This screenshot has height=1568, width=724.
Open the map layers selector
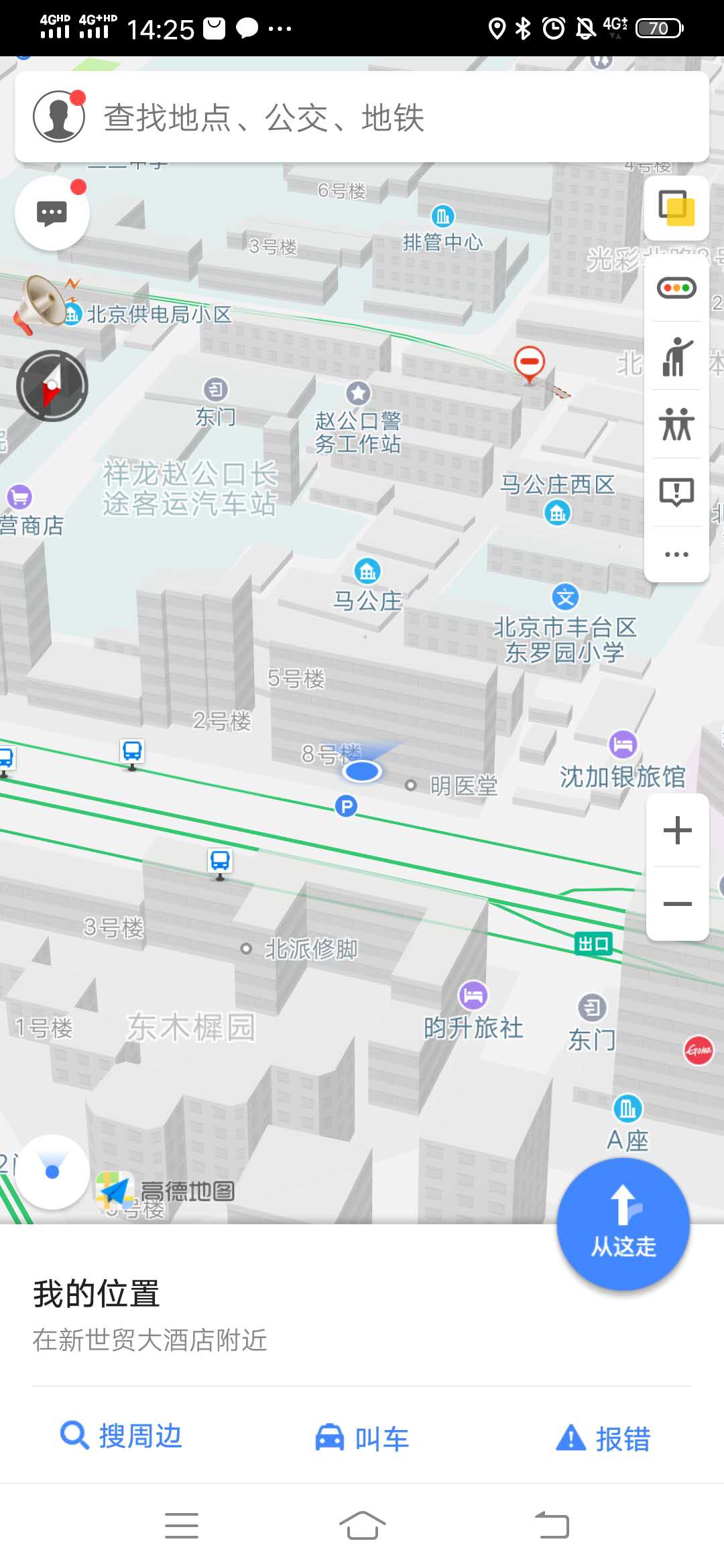tap(676, 208)
